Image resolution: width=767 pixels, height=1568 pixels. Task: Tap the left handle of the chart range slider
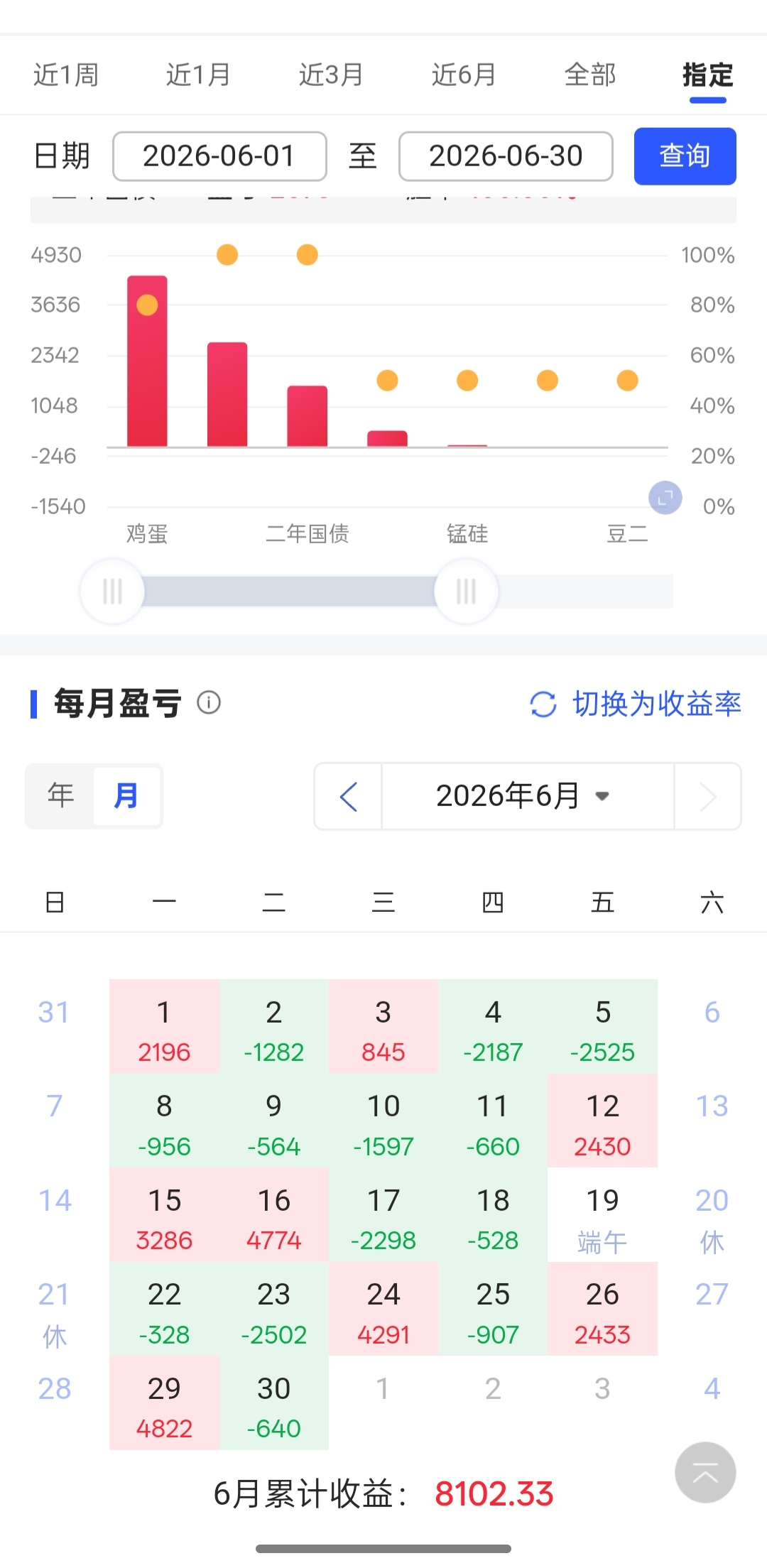[x=112, y=591]
